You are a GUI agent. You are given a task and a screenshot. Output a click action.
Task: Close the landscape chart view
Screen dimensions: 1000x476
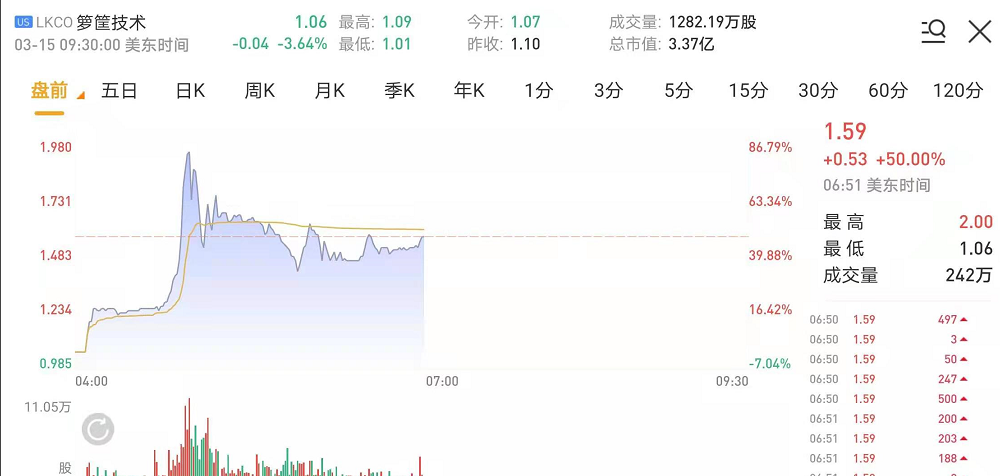pos(979,32)
